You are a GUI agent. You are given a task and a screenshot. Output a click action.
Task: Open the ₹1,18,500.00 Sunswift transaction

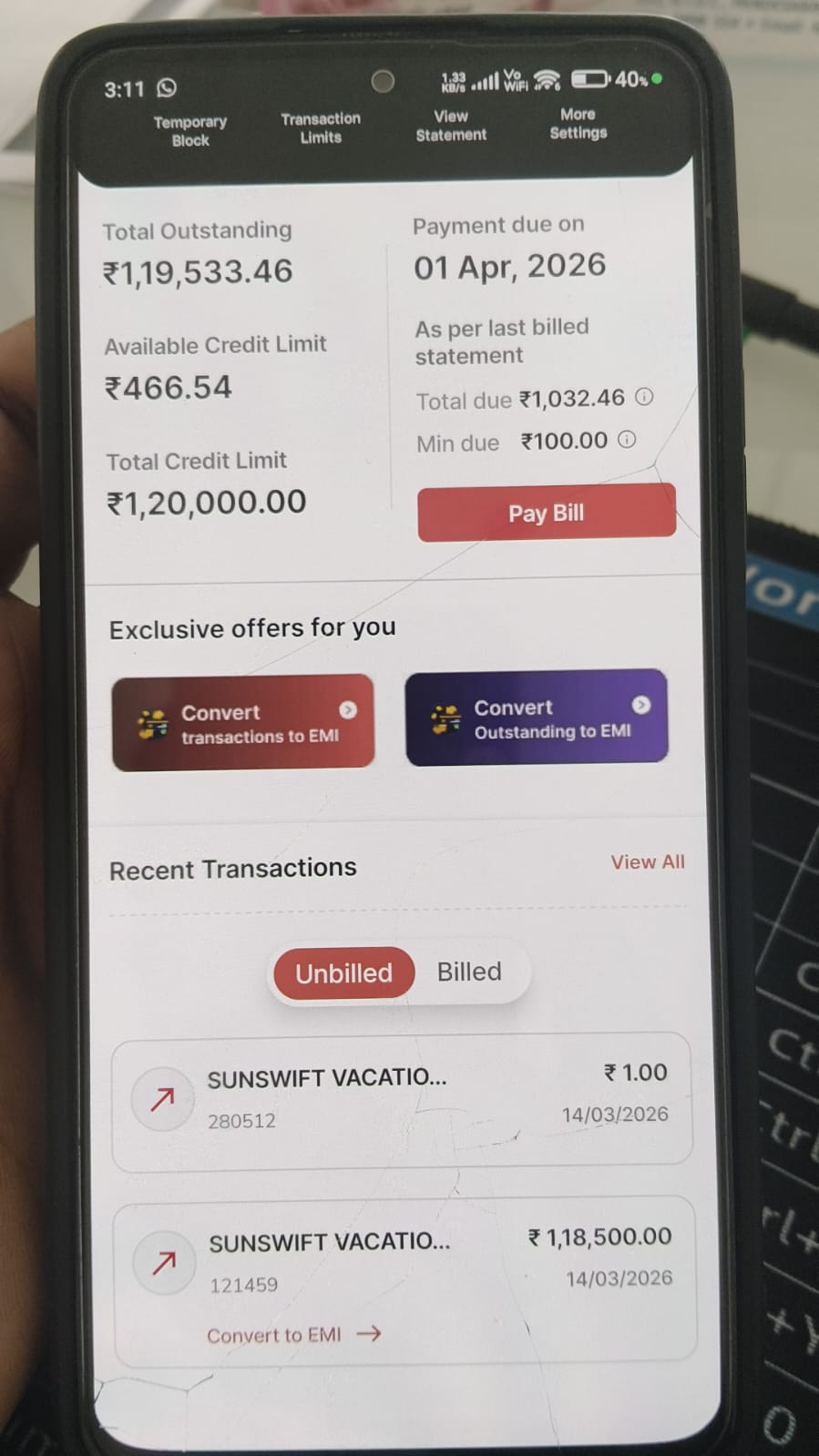(x=404, y=1259)
